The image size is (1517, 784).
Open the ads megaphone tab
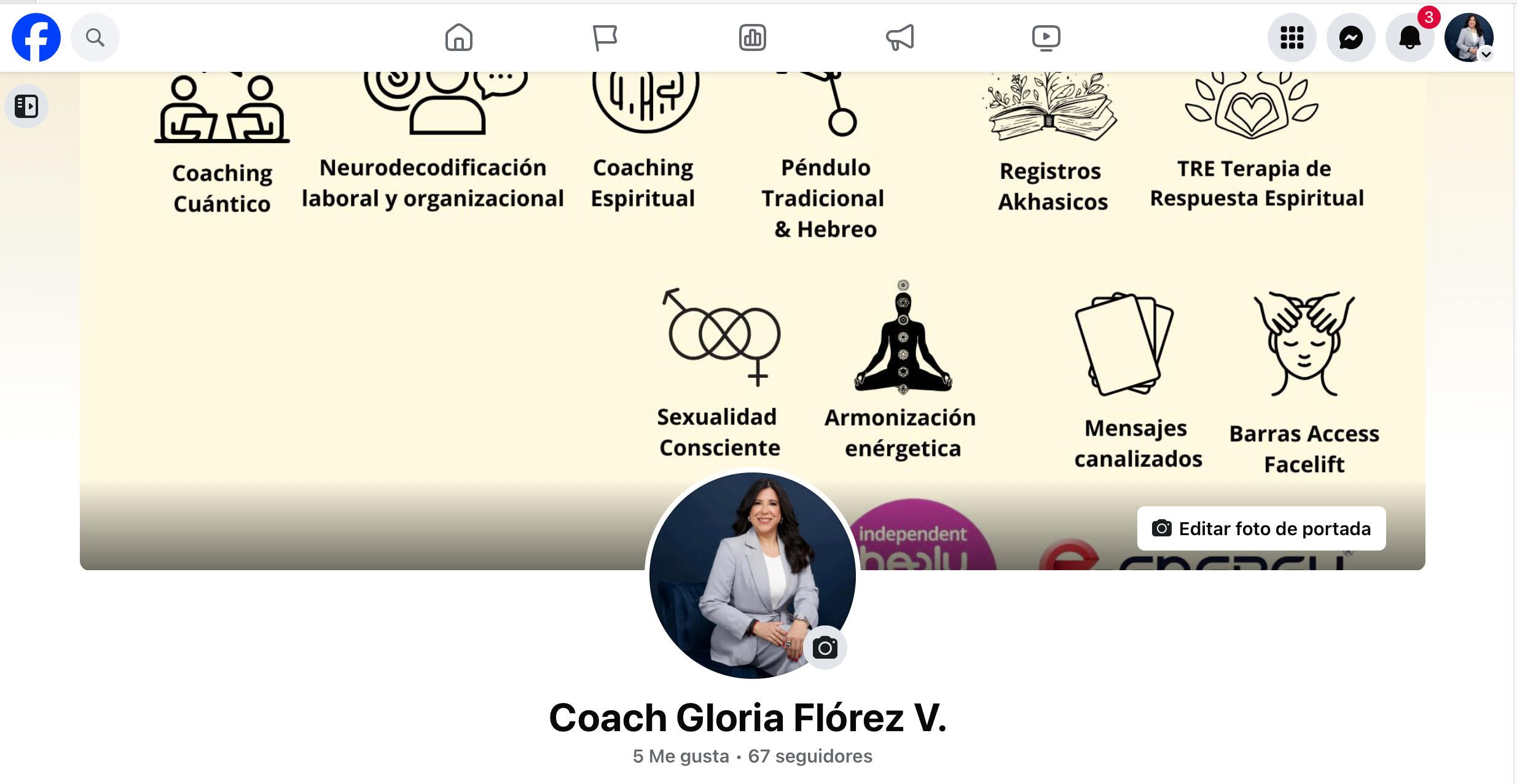pos(900,38)
